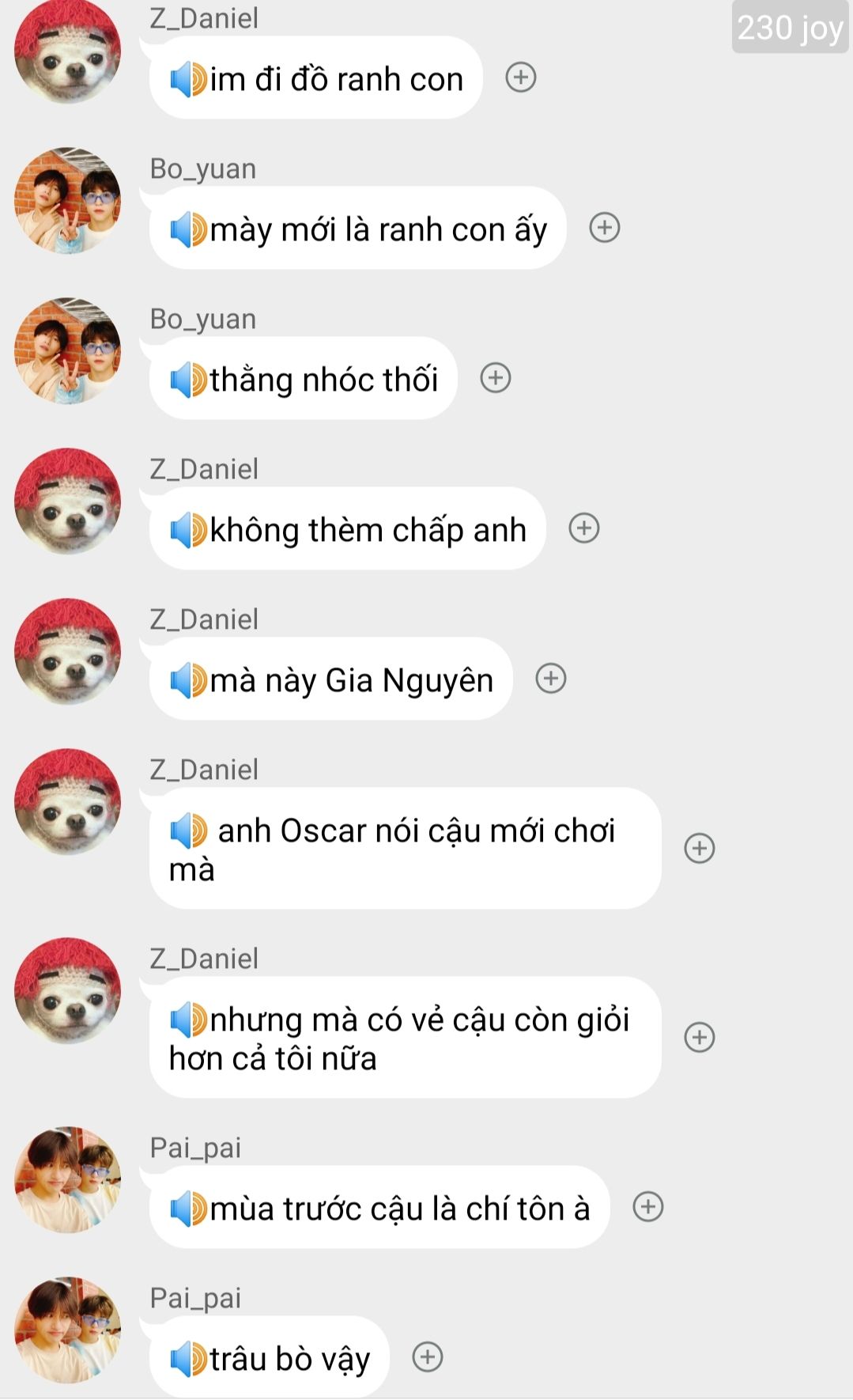Screen dimensions: 853x1400
Task: Add comment on "mày mới là ranh con ấy"
Action: click(605, 228)
